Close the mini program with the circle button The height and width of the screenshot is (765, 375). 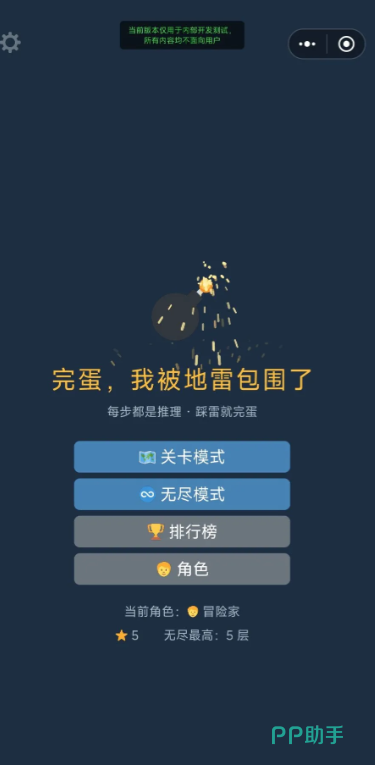(x=346, y=44)
